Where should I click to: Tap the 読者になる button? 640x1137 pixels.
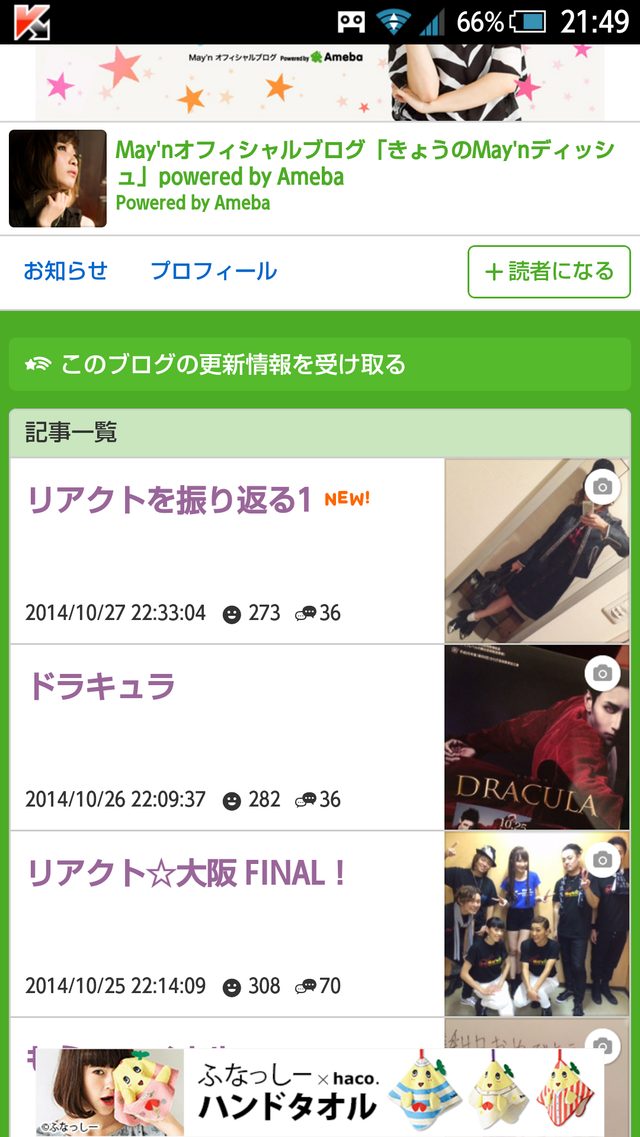549,272
